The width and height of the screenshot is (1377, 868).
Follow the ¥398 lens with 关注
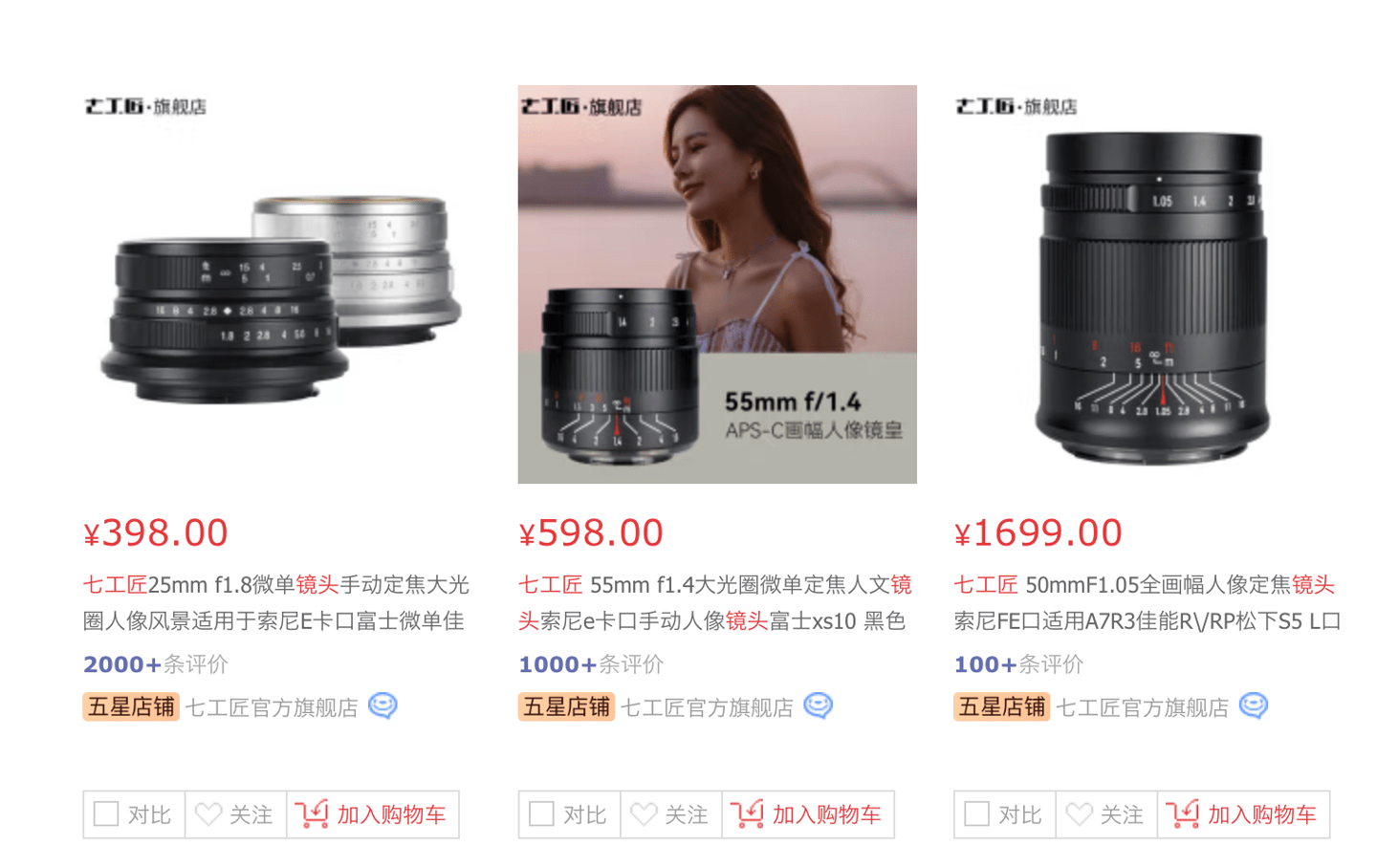pyautogui.click(x=235, y=814)
